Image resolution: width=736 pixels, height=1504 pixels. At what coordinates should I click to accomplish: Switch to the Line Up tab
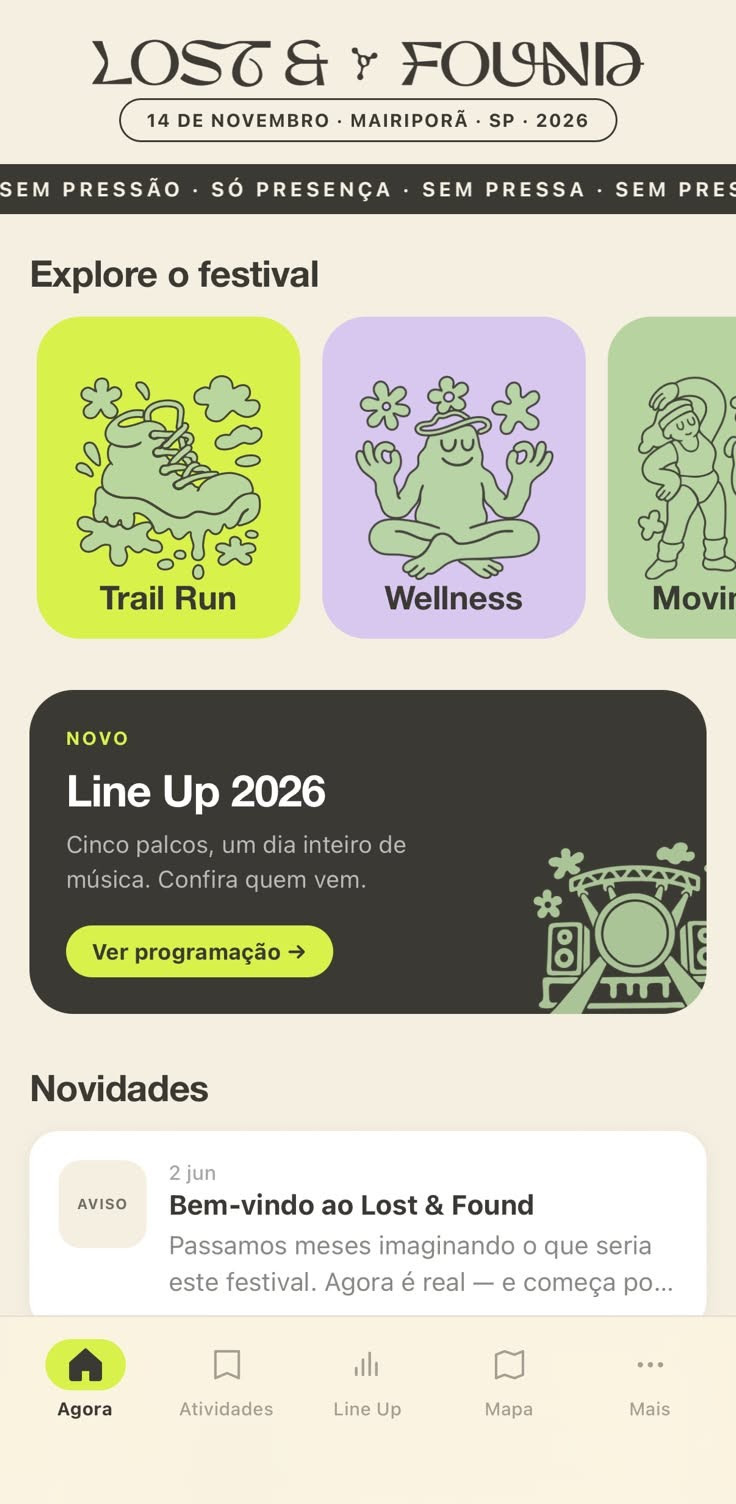pyautogui.click(x=367, y=1381)
